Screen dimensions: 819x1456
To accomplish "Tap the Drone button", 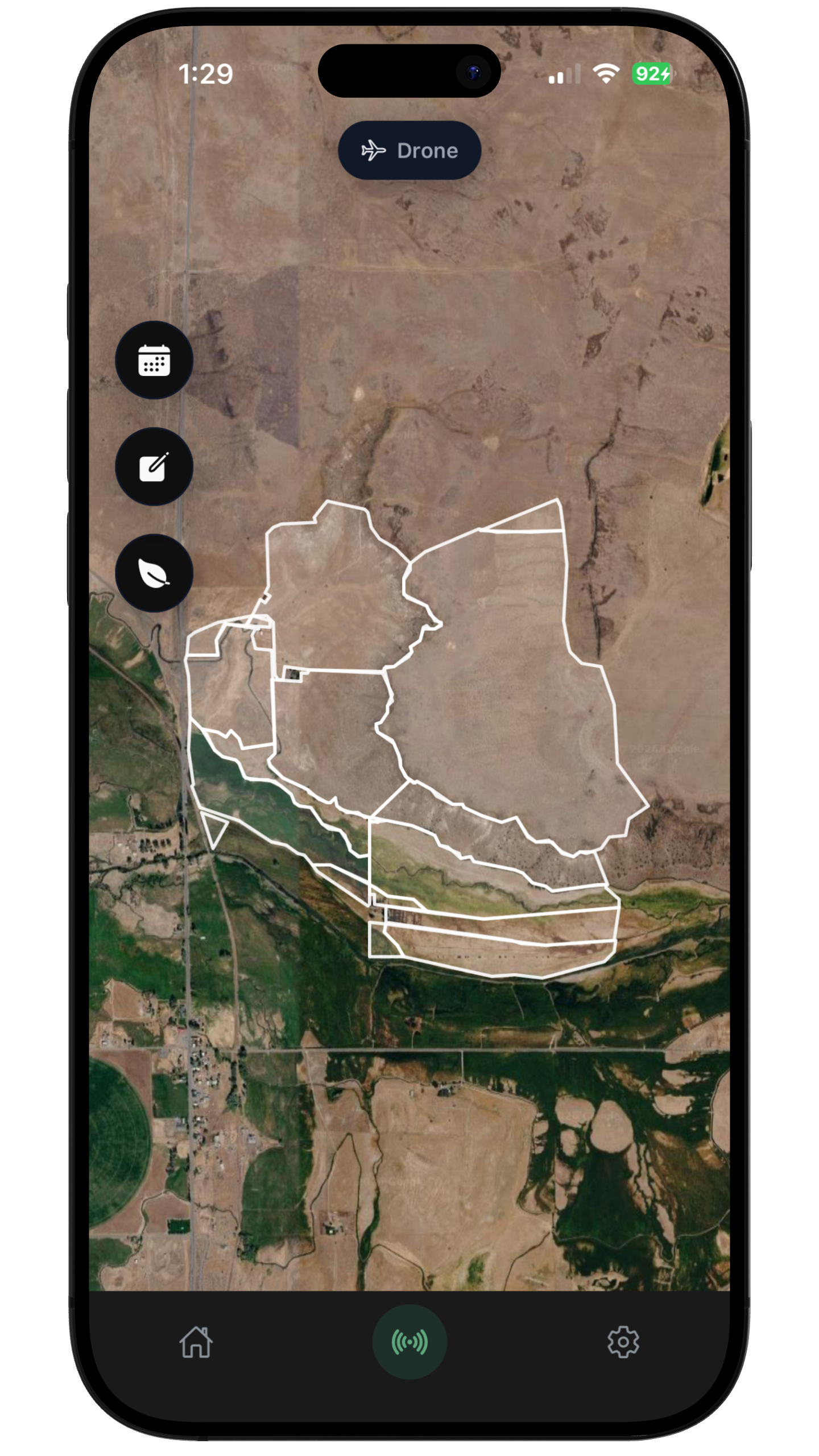I will pos(409,151).
